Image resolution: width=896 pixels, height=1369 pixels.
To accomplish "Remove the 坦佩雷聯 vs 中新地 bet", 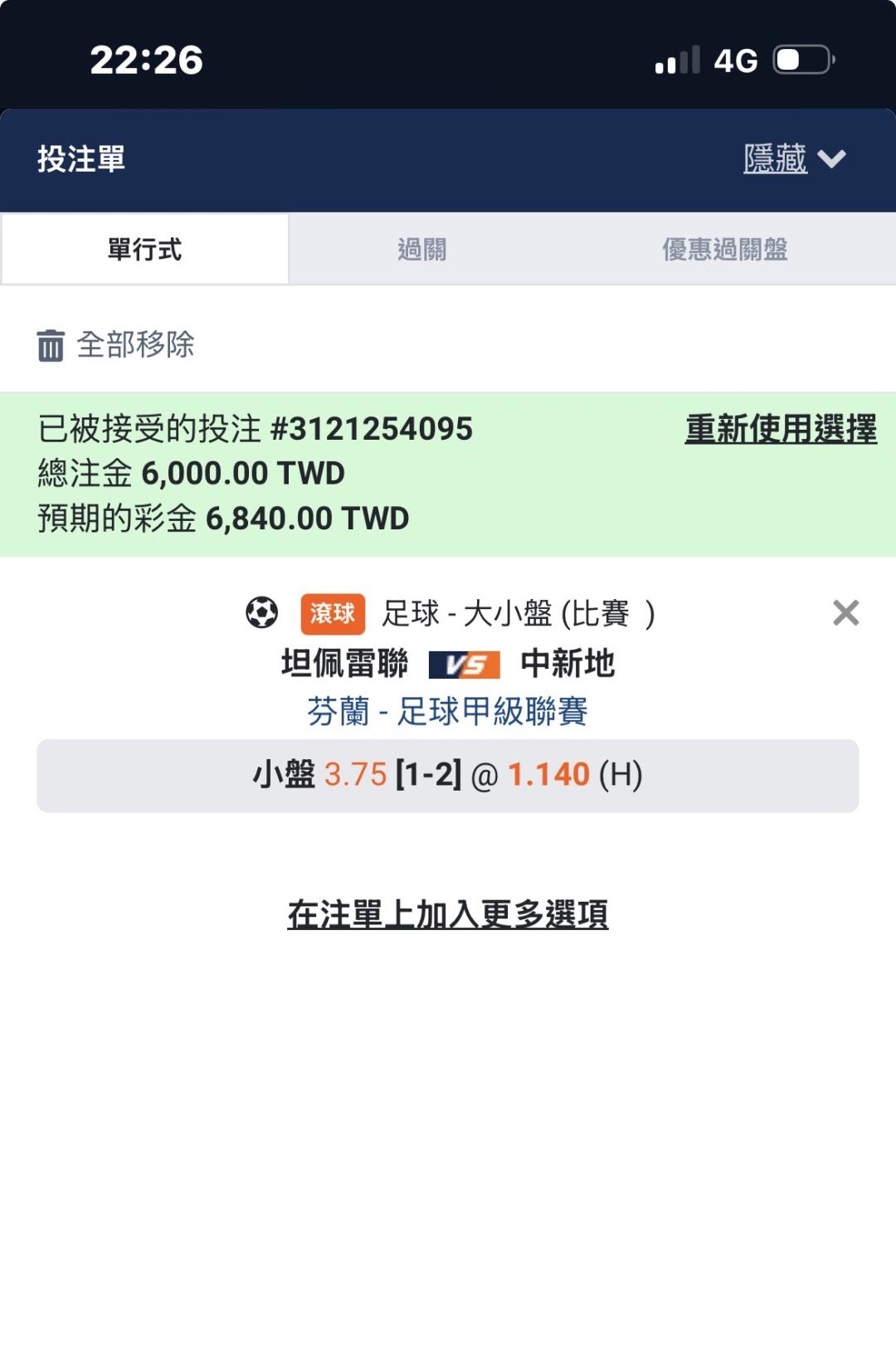I will [x=845, y=613].
